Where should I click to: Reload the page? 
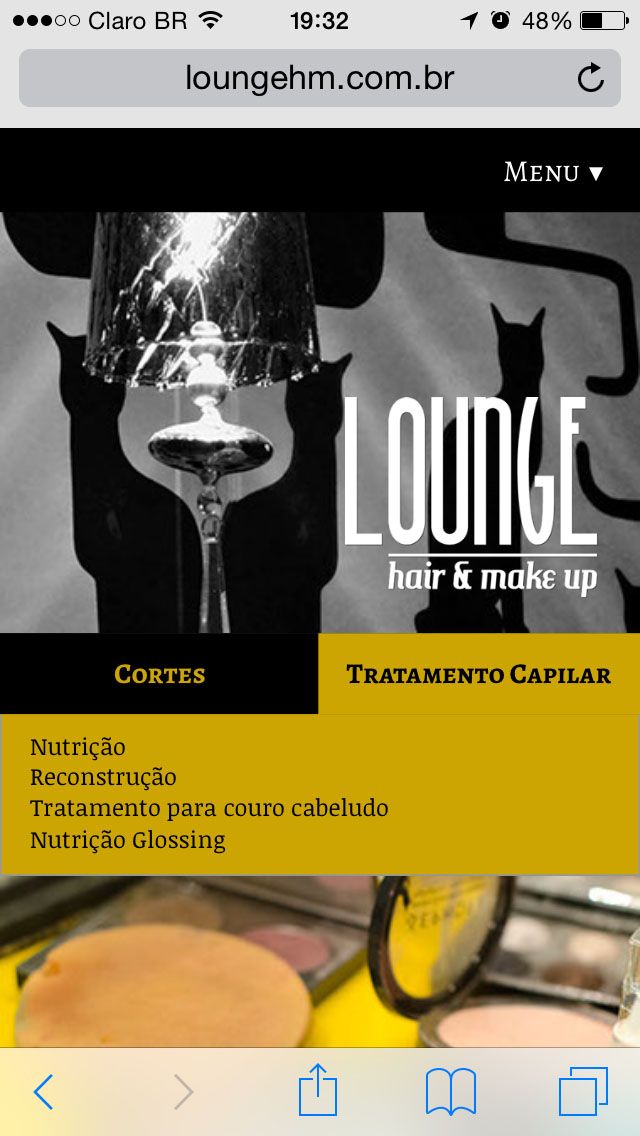[x=591, y=78]
